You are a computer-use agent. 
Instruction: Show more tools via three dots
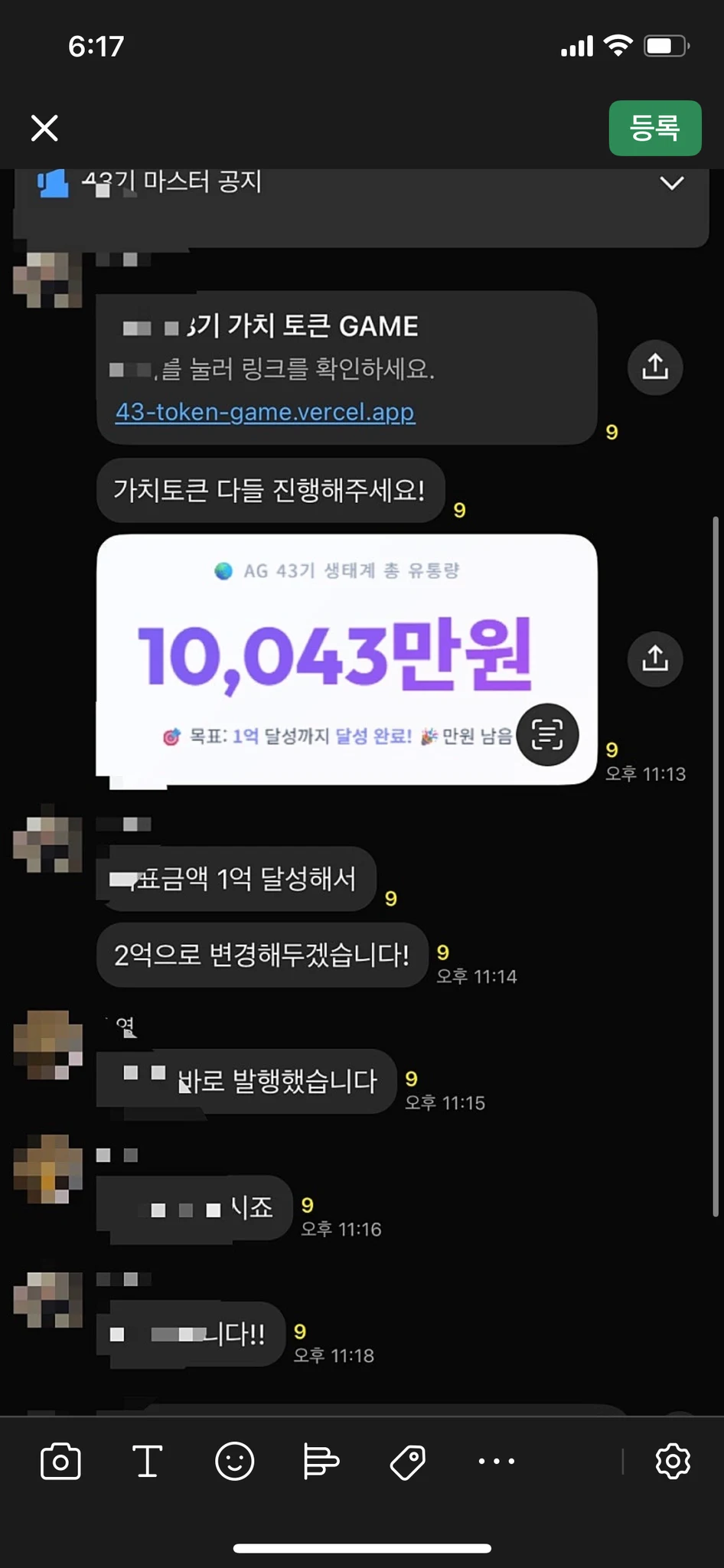496,1462
